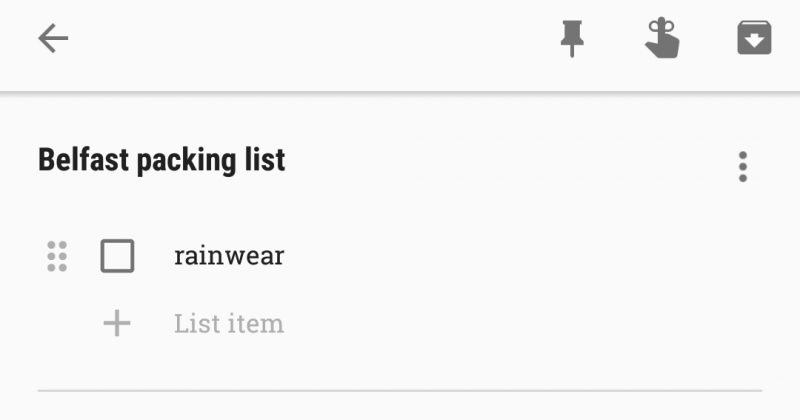Archive the Belfast packing list note
Viewport: 800px width, 420px height.
(754, 39)
